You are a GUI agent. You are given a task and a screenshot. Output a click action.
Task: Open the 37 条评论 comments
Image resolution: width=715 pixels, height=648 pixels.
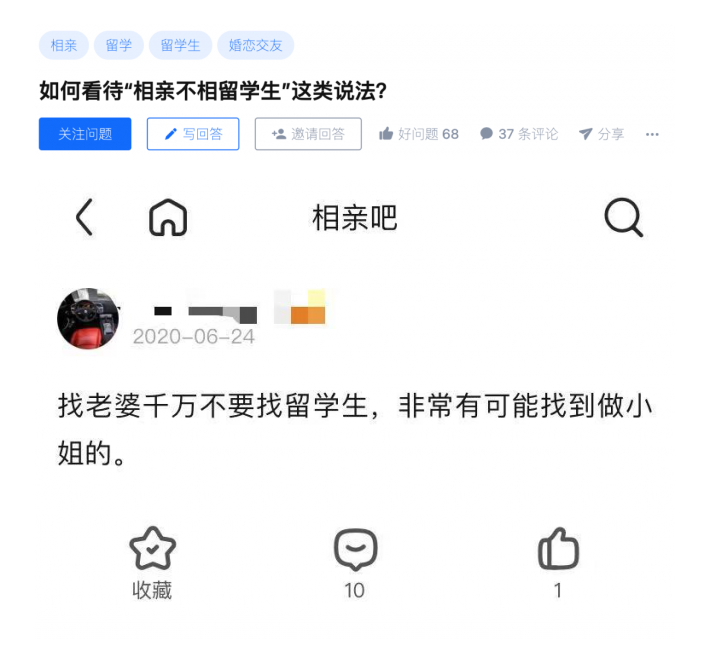519,134
